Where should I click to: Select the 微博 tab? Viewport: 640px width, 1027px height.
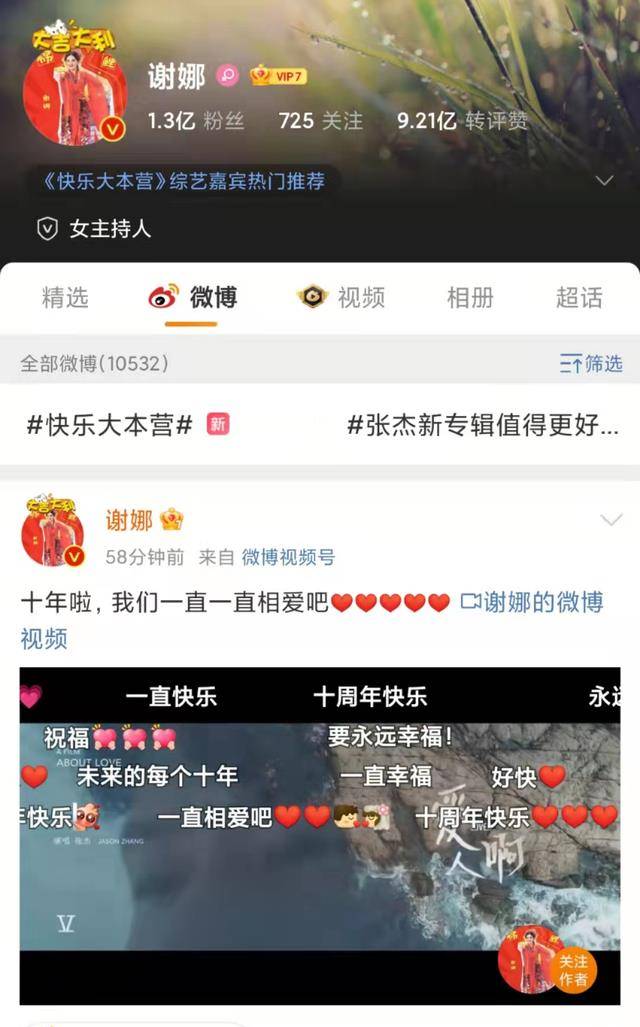point(192,297)
